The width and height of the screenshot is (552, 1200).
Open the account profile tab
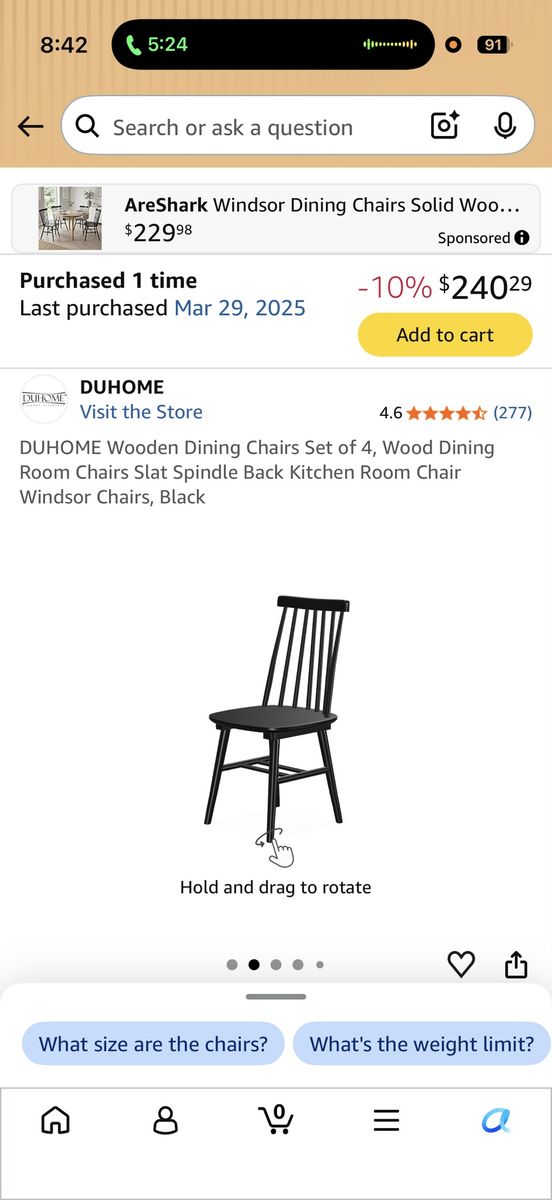(166, 1119)
